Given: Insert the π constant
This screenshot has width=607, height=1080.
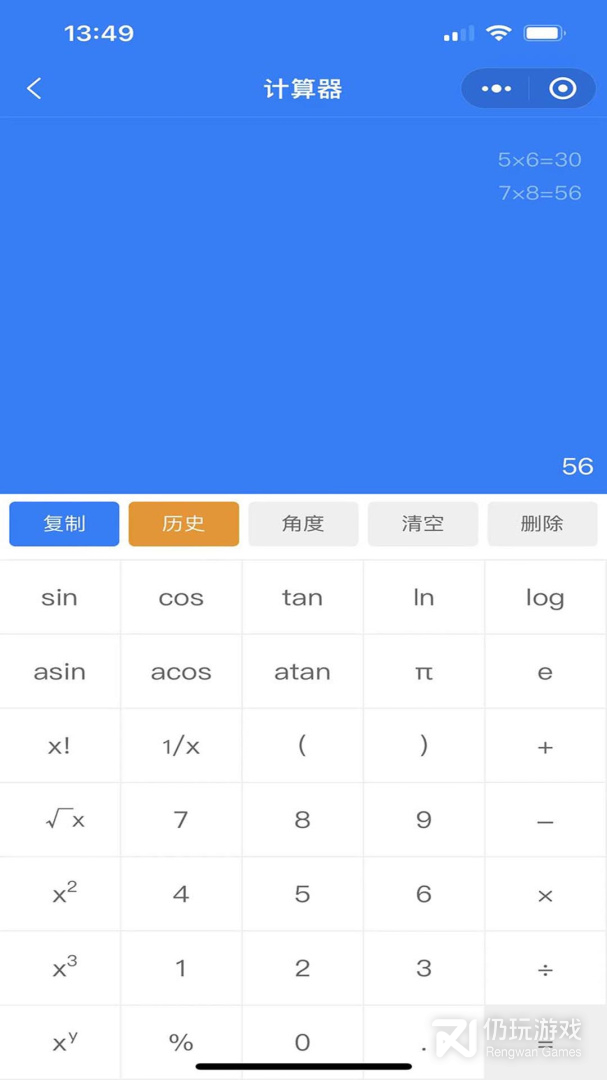Looking at the screenshot, I should coord(424,672).
